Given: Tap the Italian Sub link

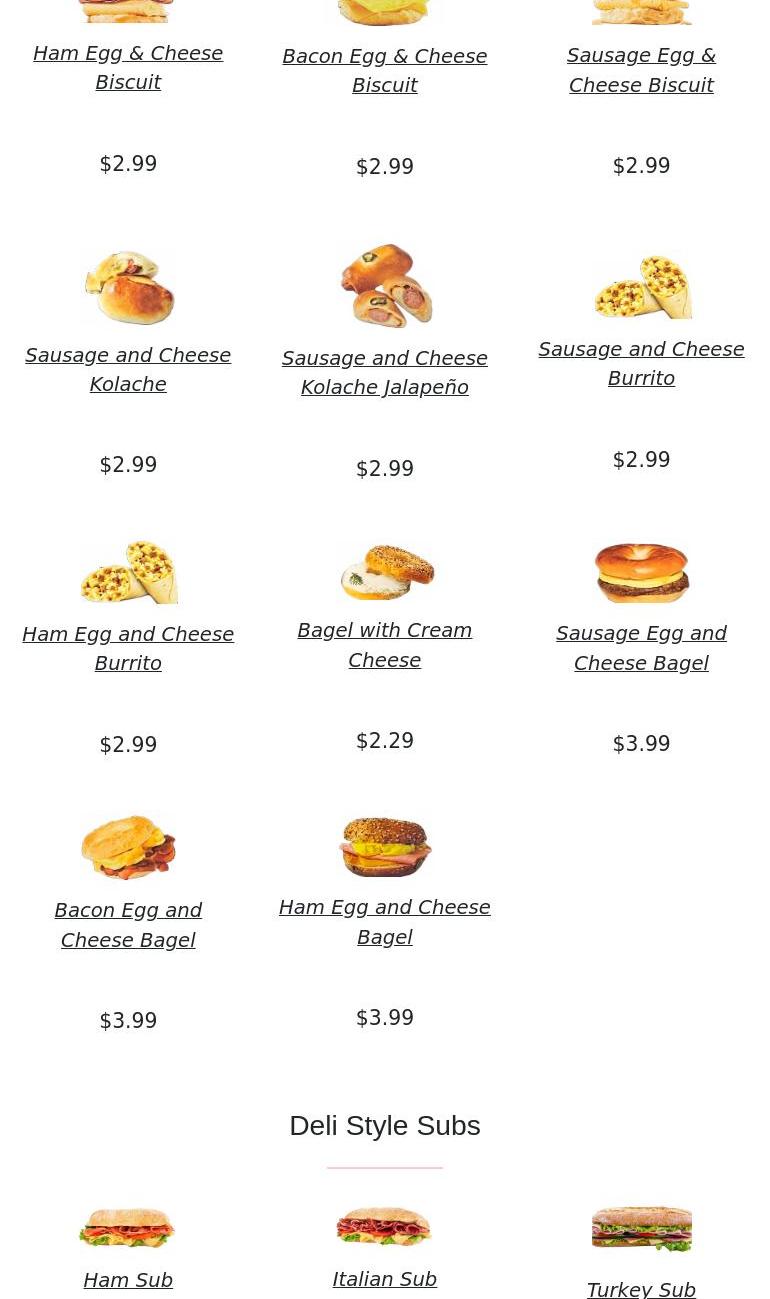Looking at the screenshot, I should [x=384, y=1279].
